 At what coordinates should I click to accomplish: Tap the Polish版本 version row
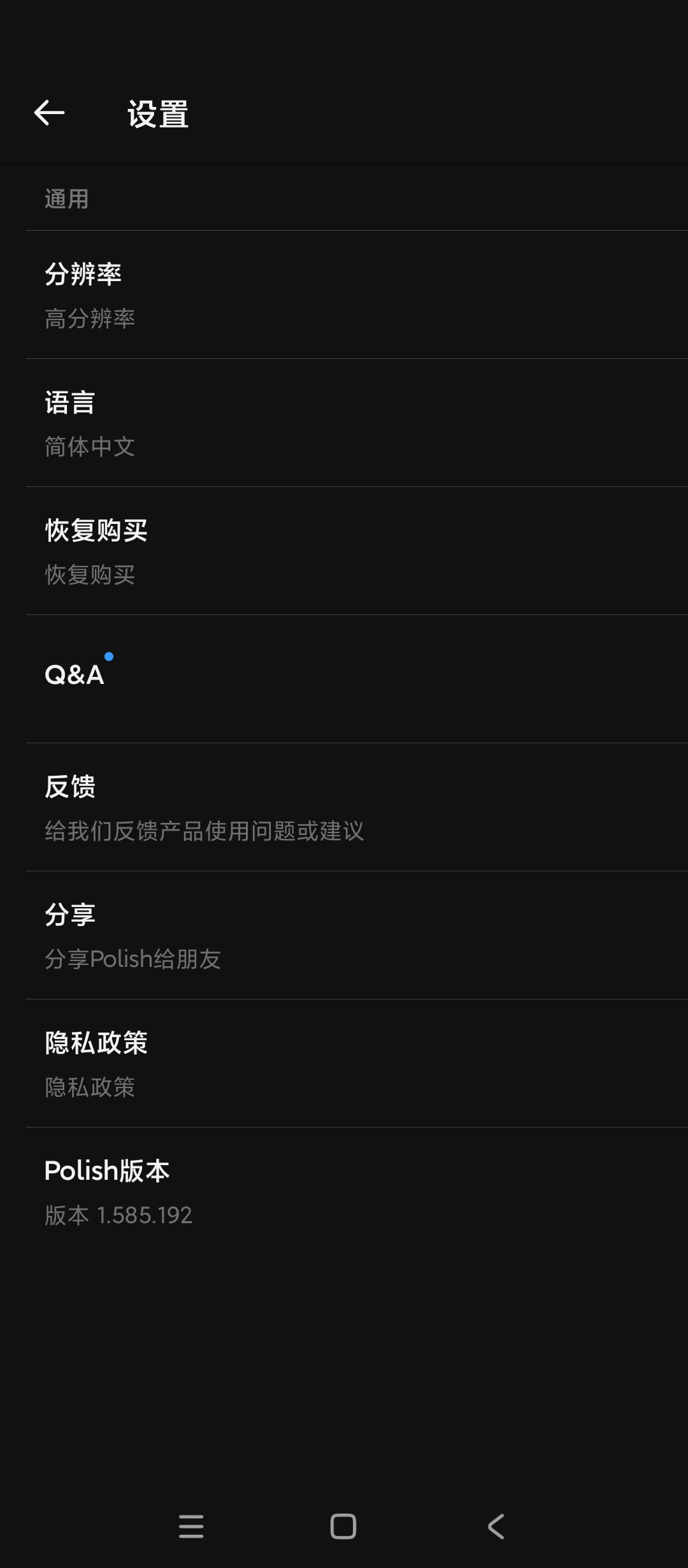[344, 1191]
